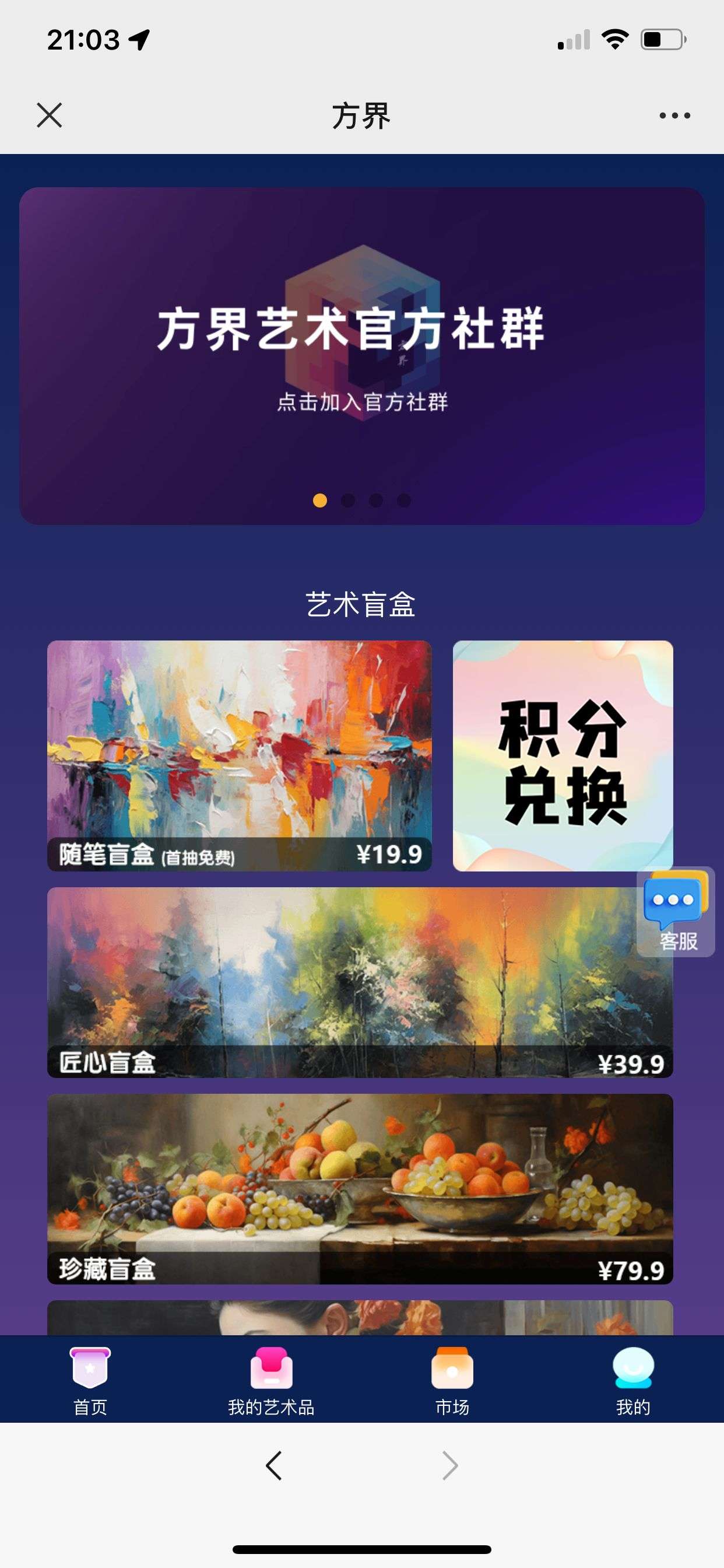Open the 随笔盲盒 ¥19.9 card
This screenshot has width=724, height=1568.
[239, 755]
